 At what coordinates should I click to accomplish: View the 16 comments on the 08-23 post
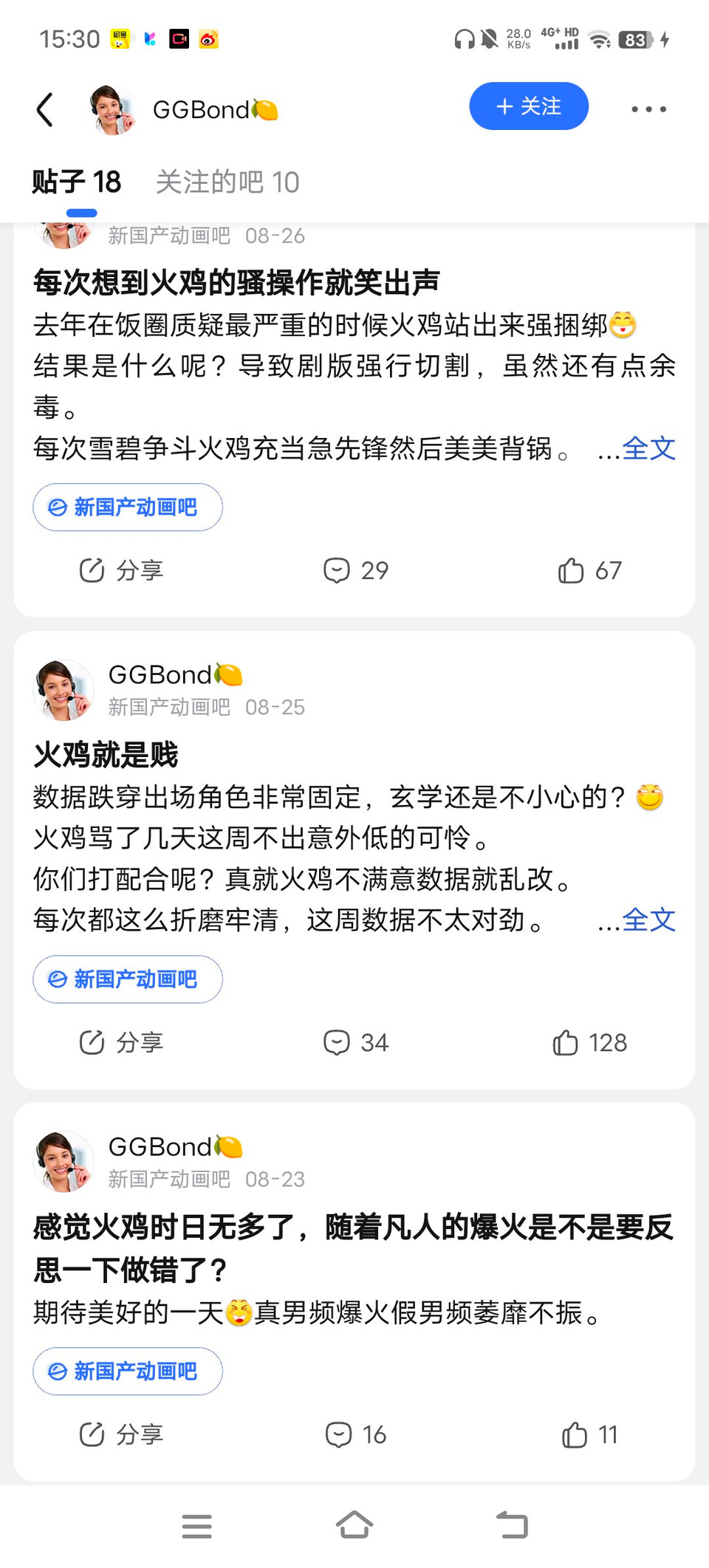(356, 1434)
